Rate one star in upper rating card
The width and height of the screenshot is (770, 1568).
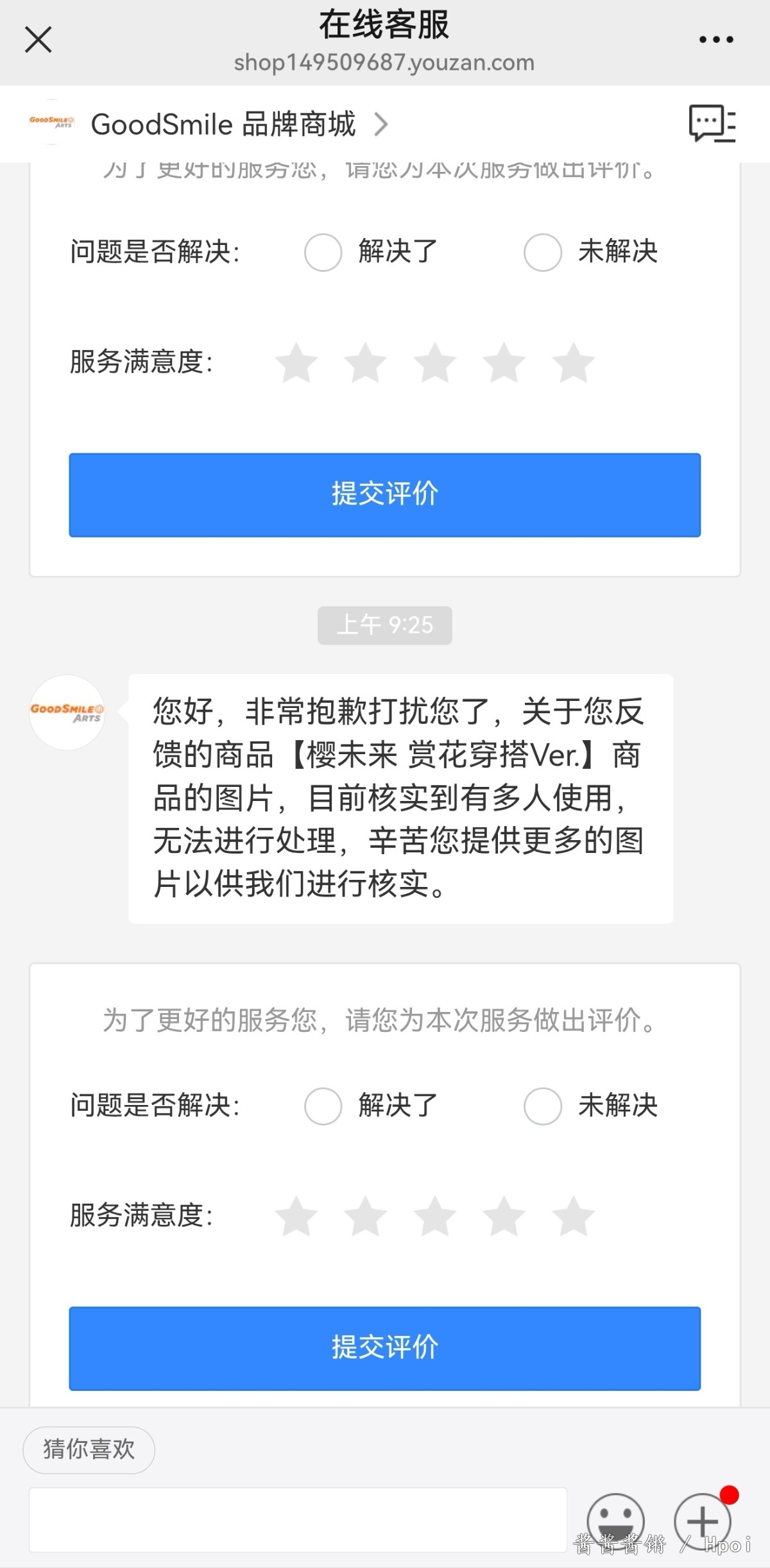coord(296,363)
